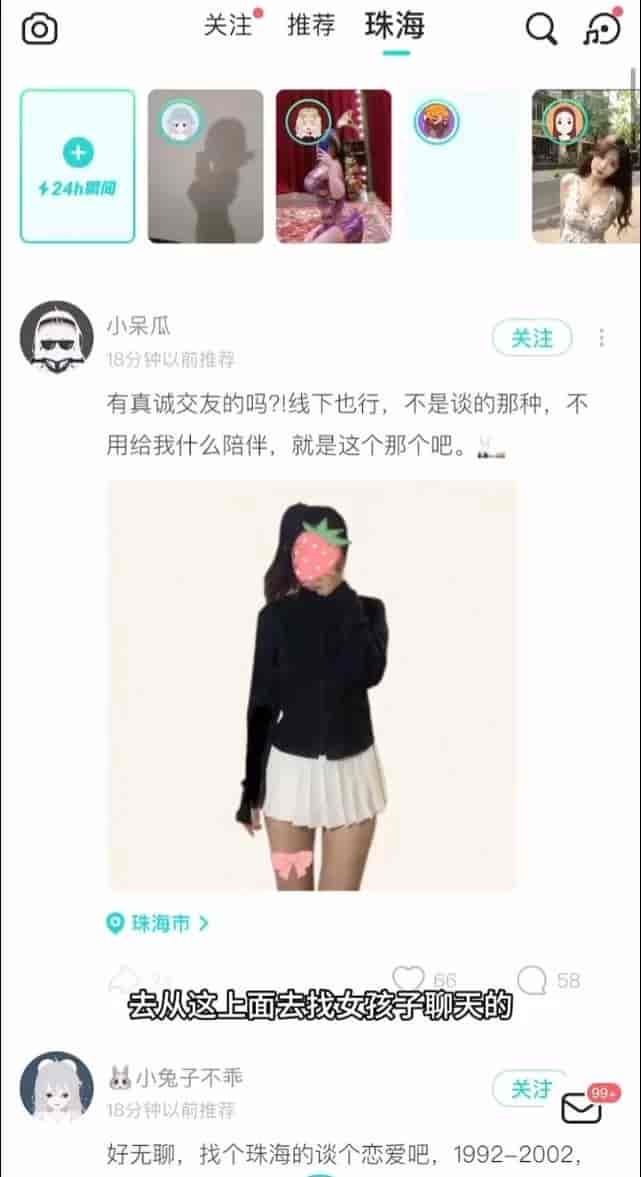View 小呆瓜's profile avatar
Viewport: 641px width, 1177px height.
[x=56, y=335]
